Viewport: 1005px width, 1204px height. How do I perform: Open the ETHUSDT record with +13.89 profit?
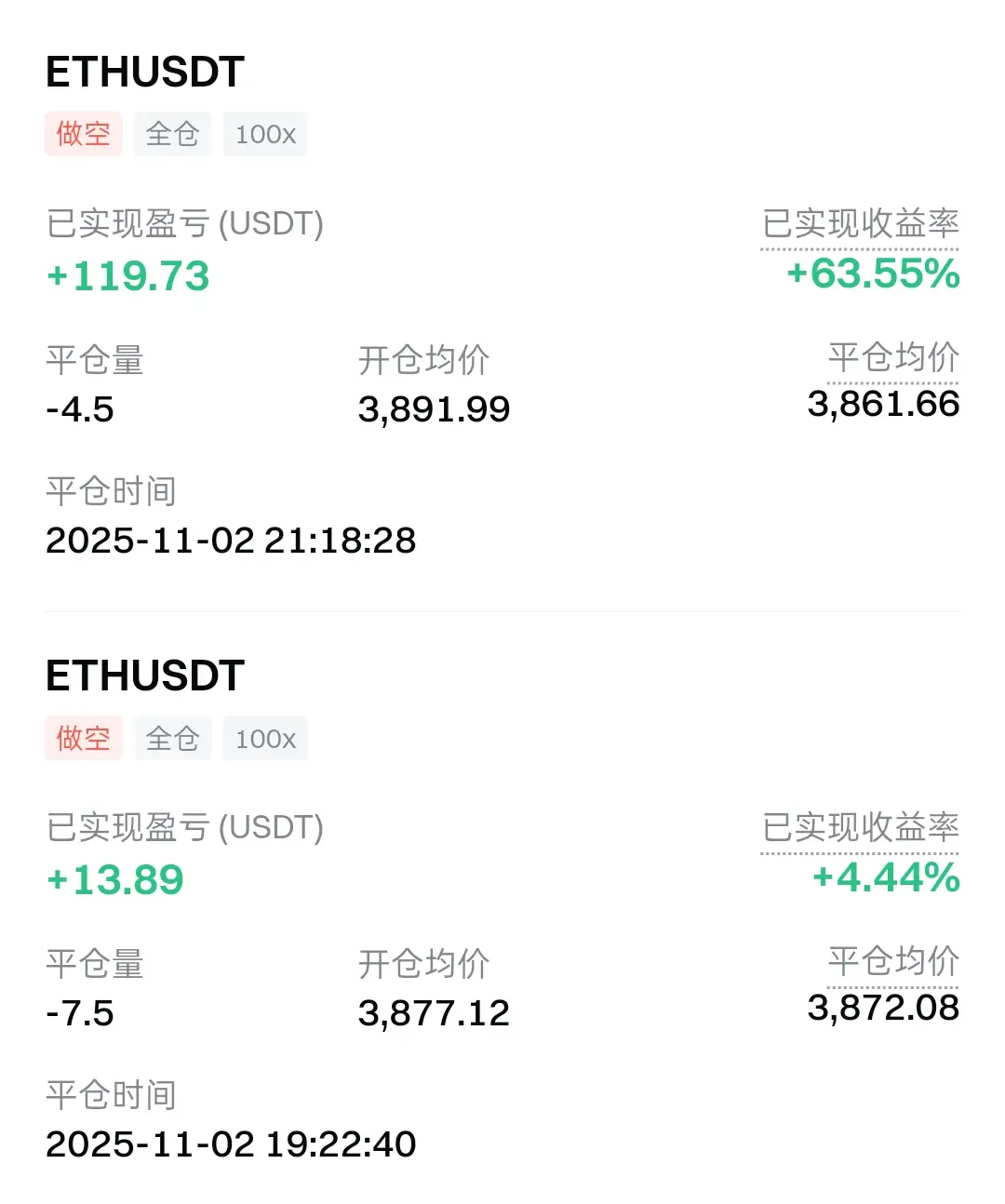click(x=145, y=676)
